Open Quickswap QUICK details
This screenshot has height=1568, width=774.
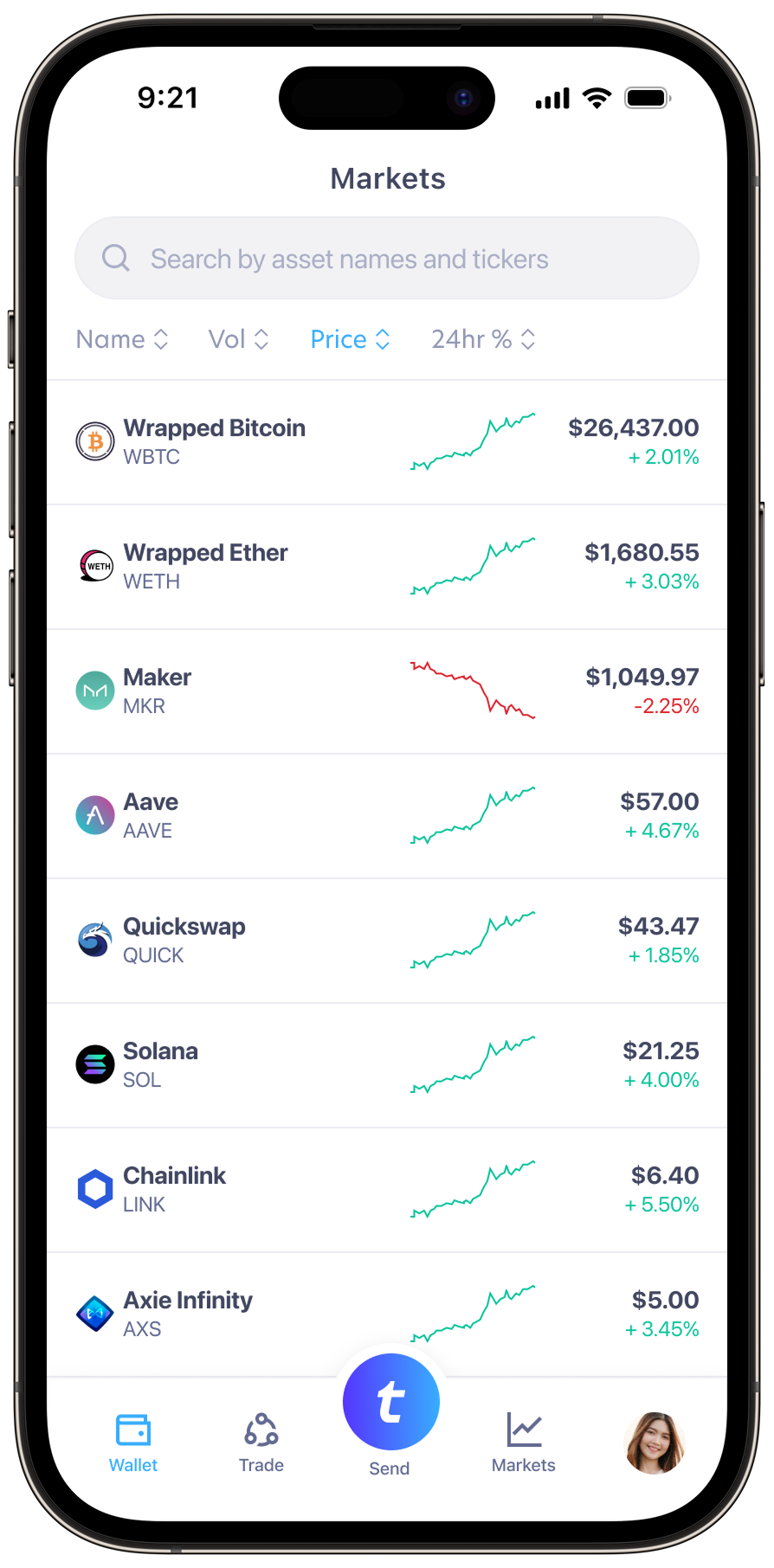(x=386, y=941)
